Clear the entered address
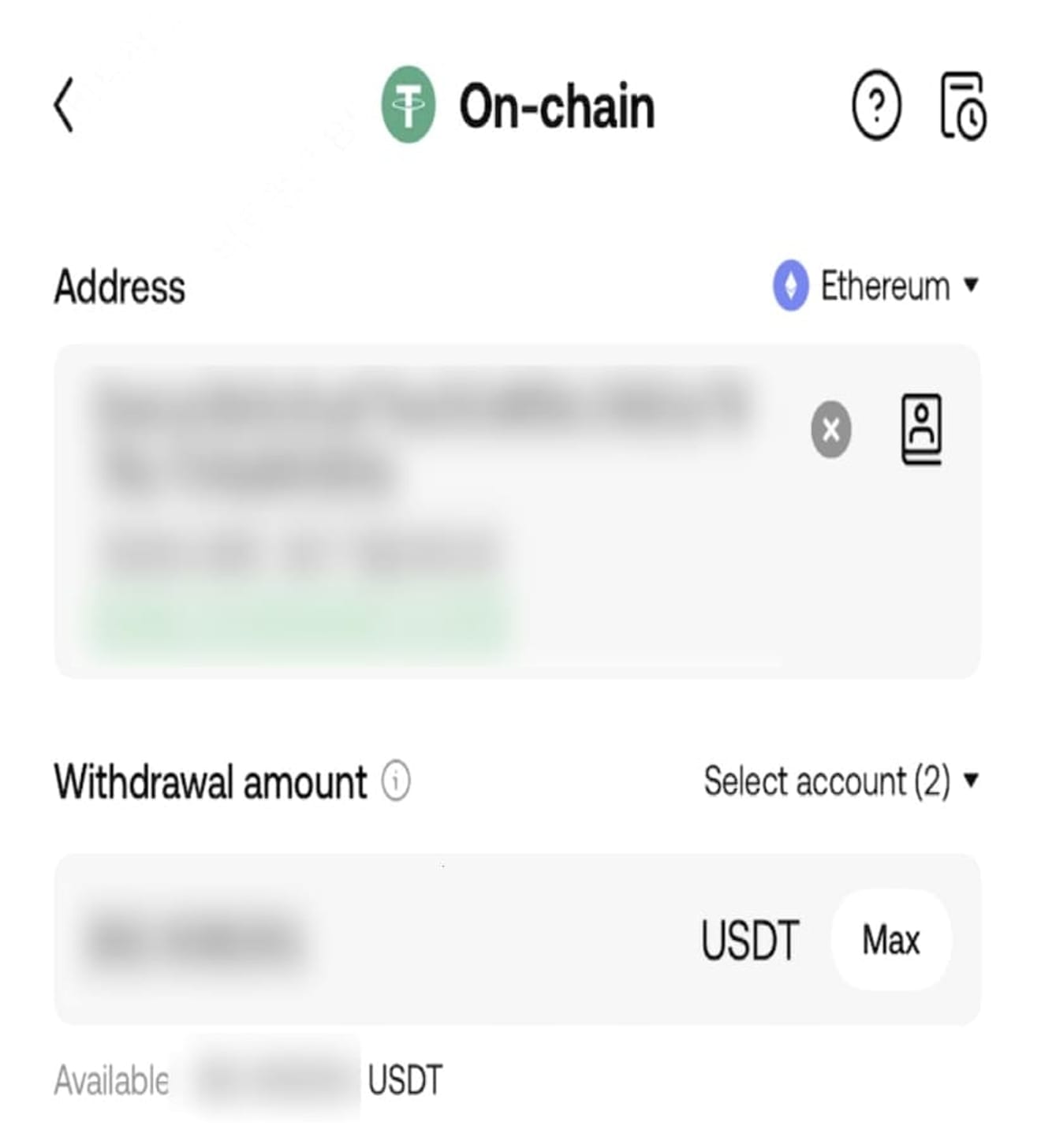The width and height of the screenshot is (1041, 1148). pos(830,430)
